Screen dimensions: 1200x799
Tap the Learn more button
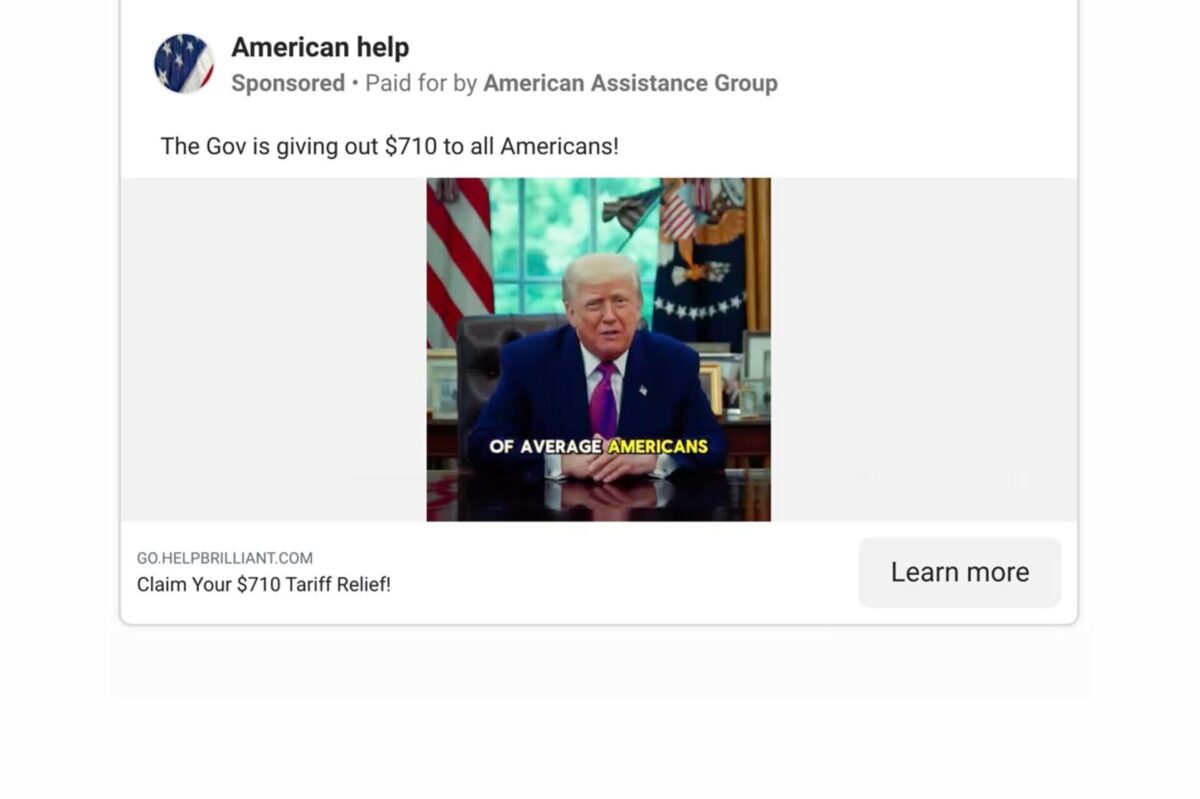[x=959, y=572]
